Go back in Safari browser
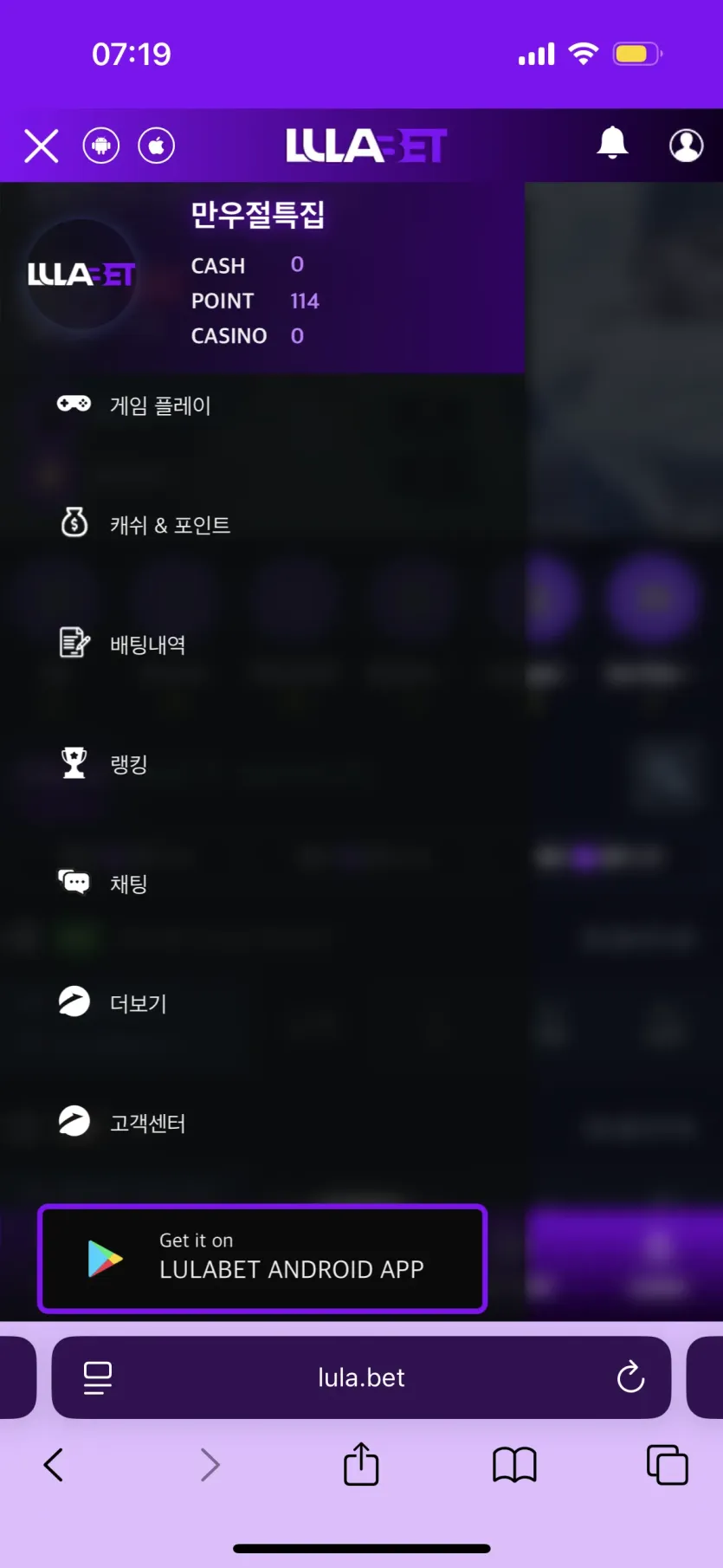This screenshot has height=1568, width=723. [x=54, y=1465]
